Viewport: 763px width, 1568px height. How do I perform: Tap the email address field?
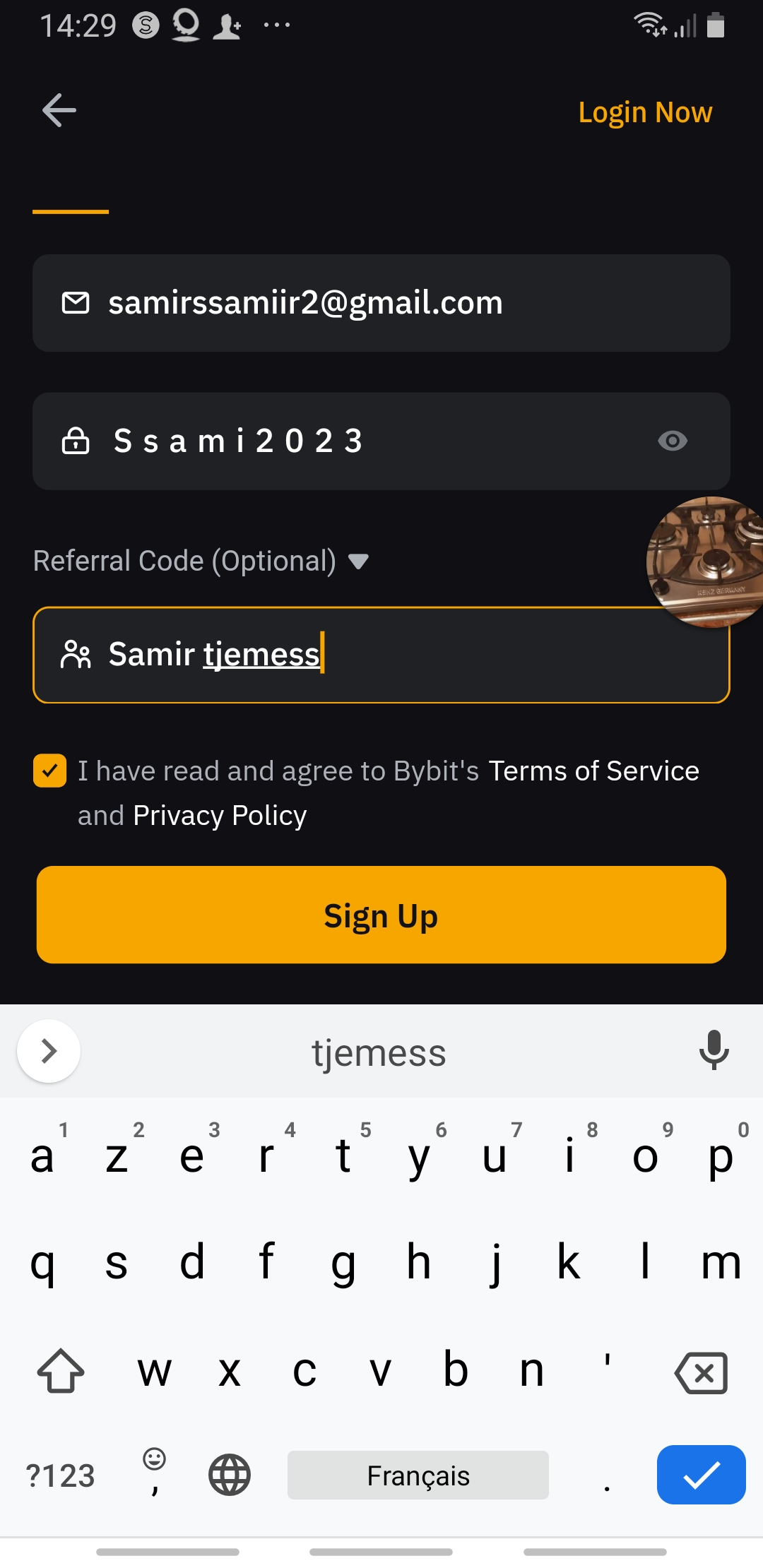381,303
